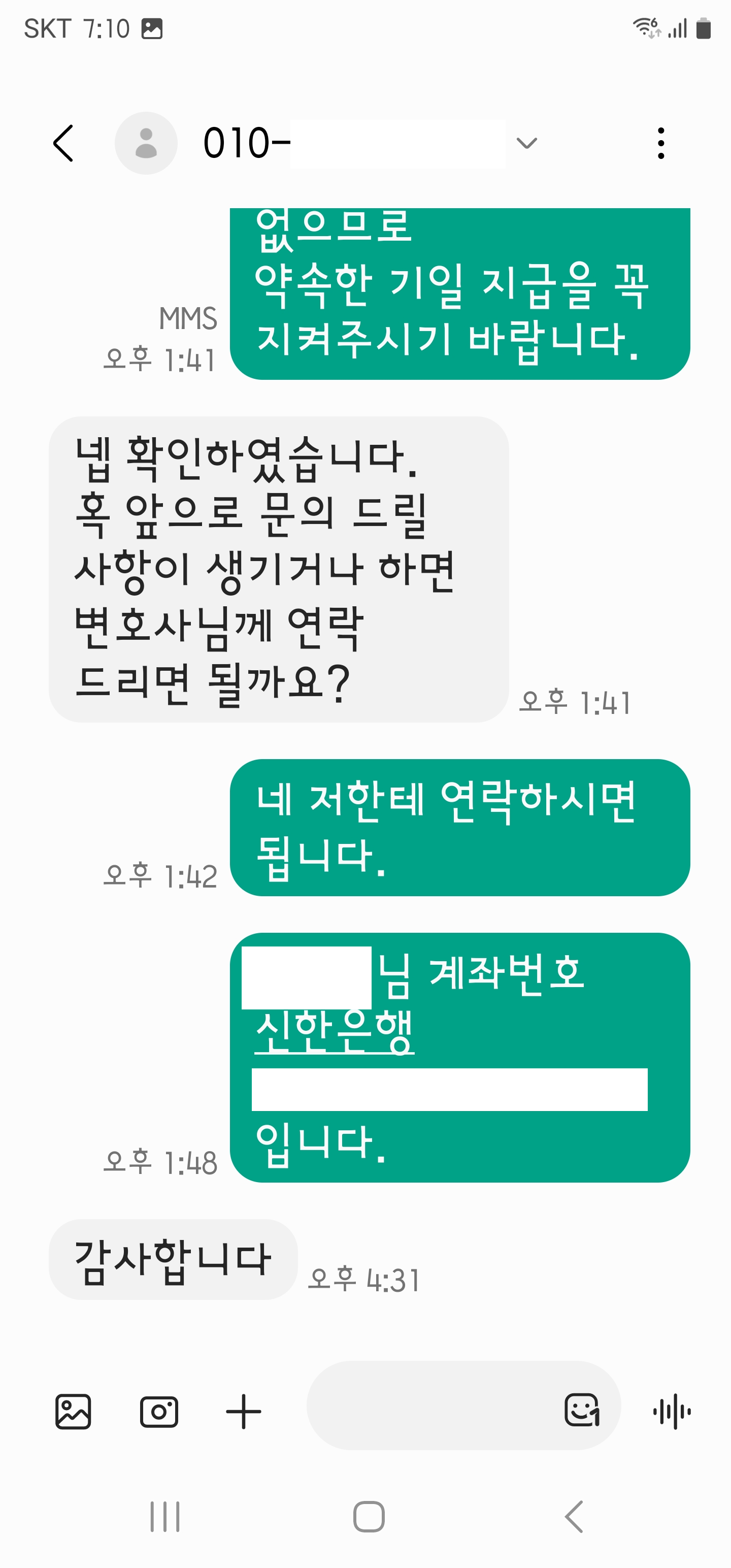Open the plus attachment options

244,1411
